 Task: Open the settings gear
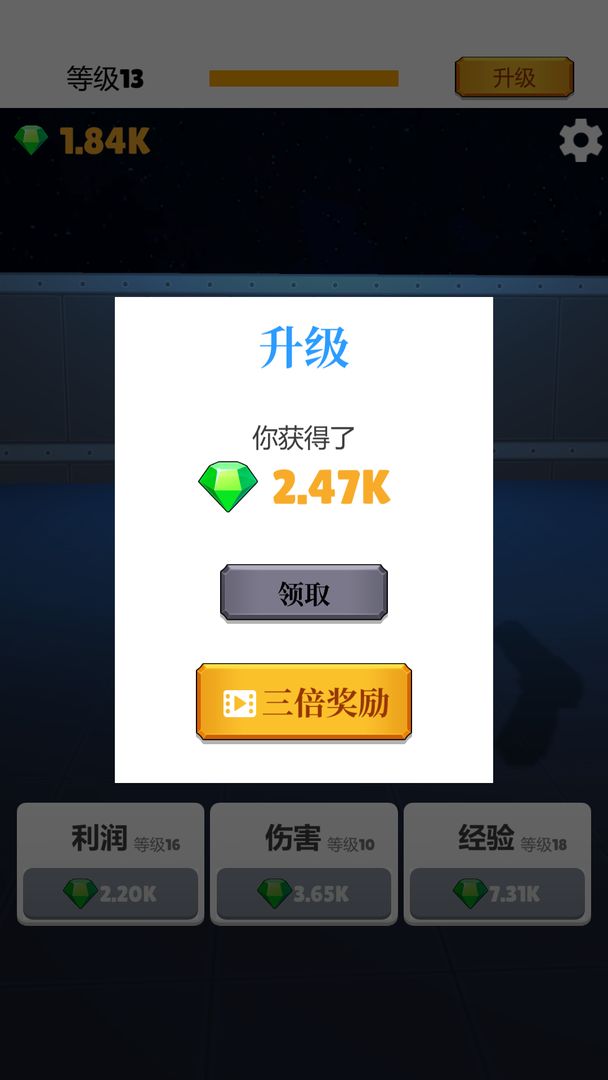click(580, 141)
